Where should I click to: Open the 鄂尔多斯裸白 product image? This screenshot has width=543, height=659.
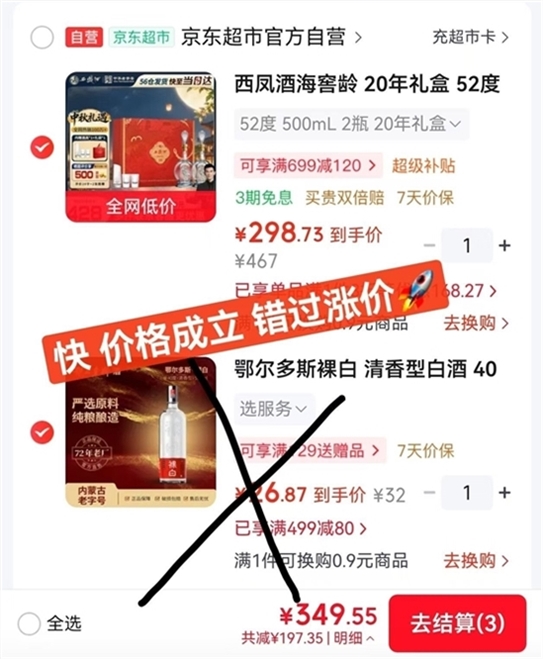pyautogui.click(x=141, y=432)
